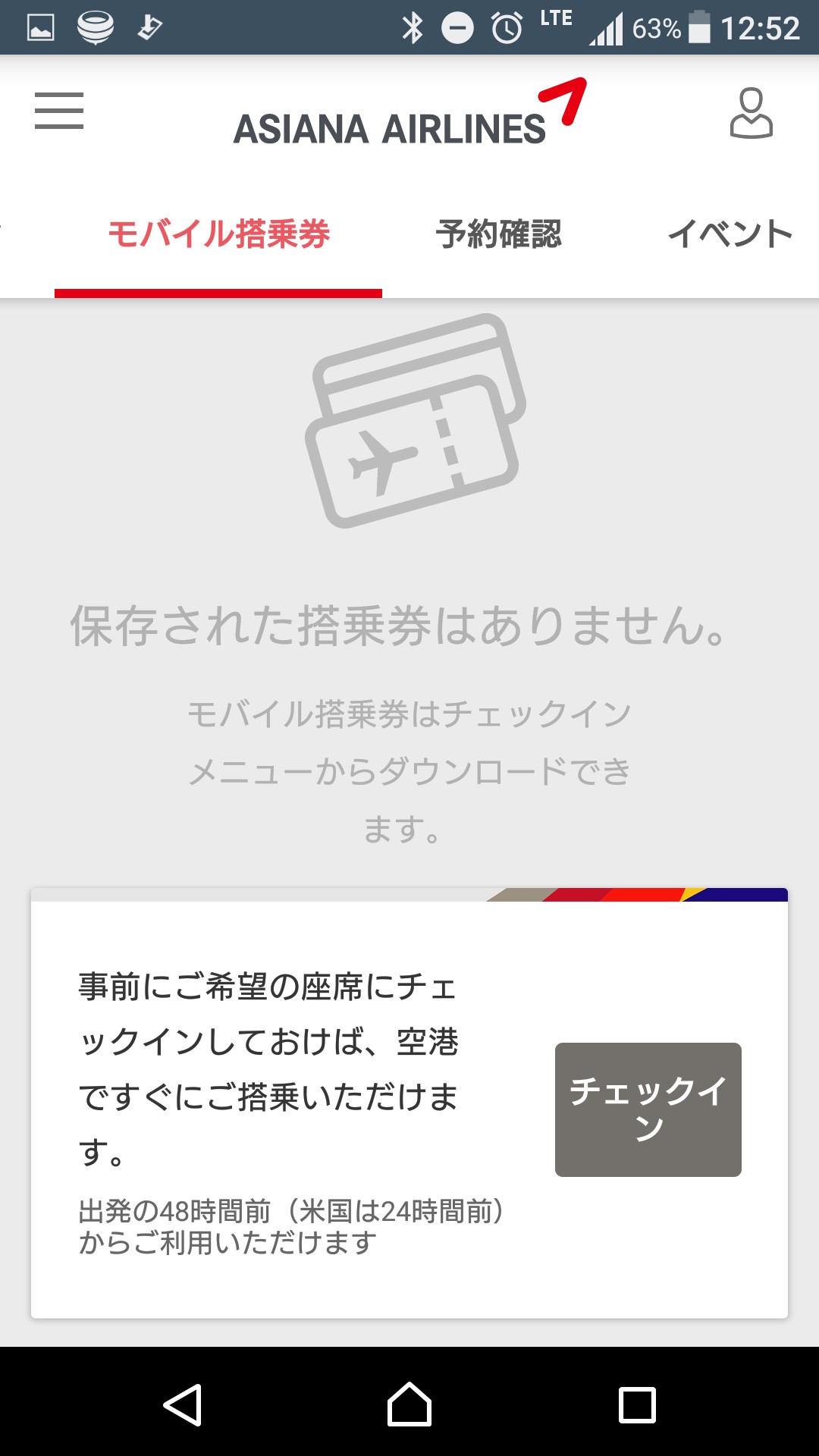Open the hamburger menu

tap(59, 111)
